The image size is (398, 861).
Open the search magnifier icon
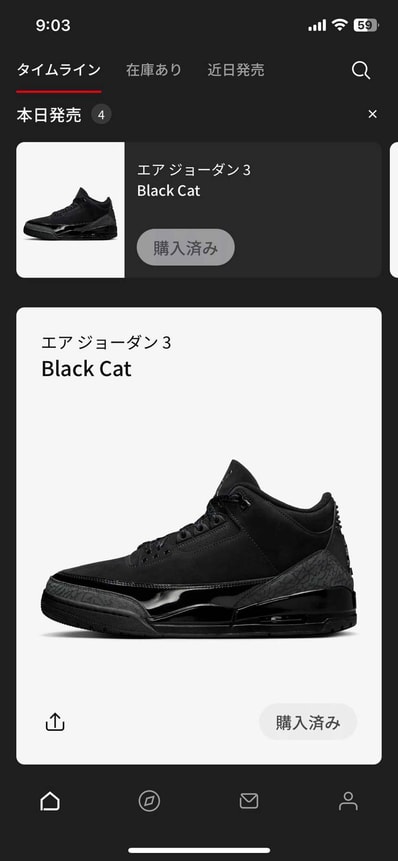click(x=361, y=70)
